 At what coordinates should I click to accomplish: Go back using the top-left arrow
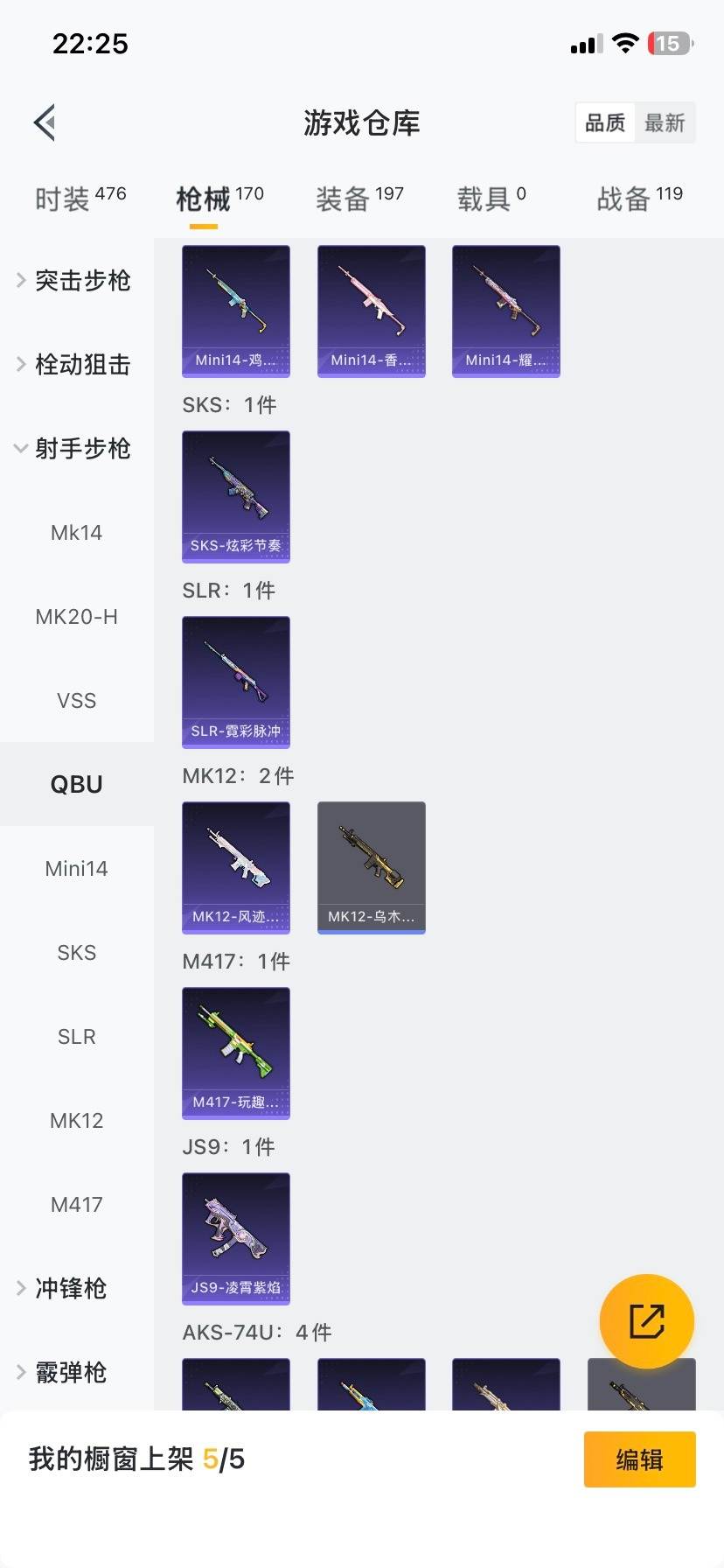[x=45, y=122]
